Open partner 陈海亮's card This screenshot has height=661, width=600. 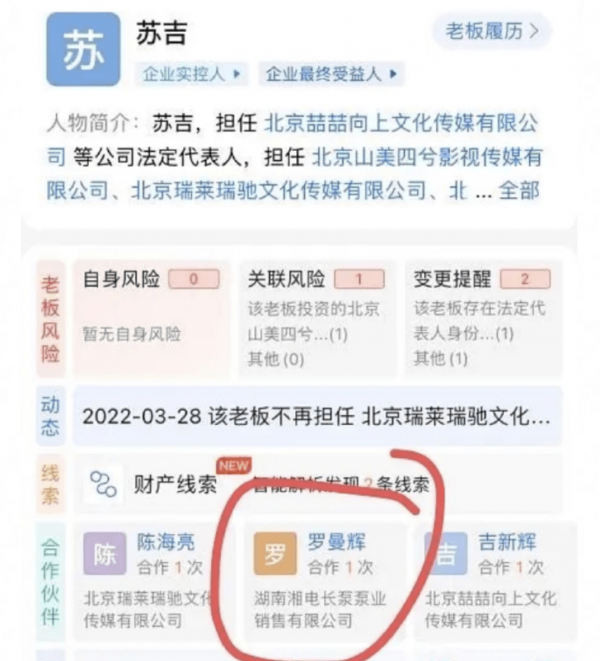(151, 579)
